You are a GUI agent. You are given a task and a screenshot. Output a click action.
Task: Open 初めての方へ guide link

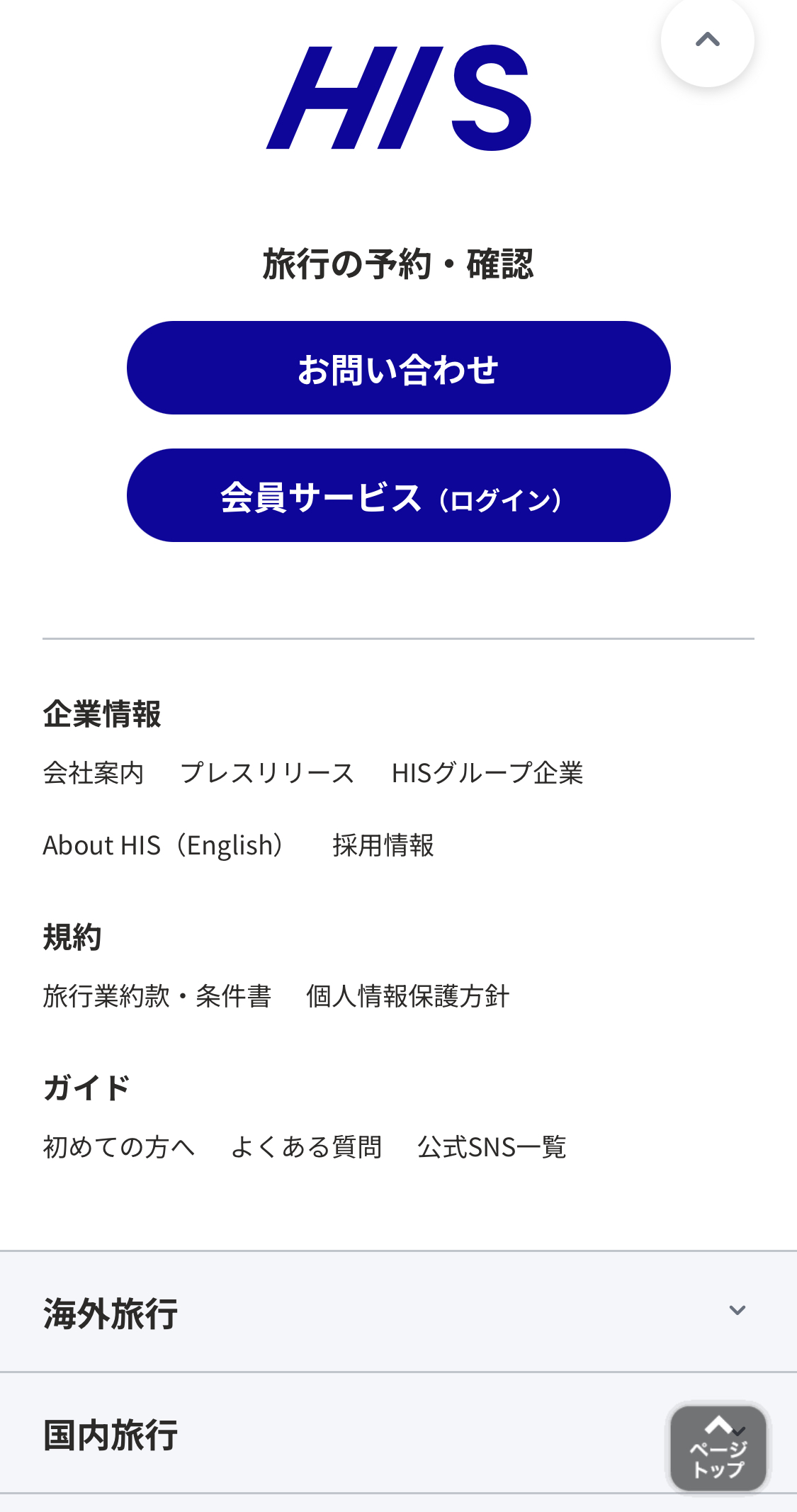tap(119, 1147)
